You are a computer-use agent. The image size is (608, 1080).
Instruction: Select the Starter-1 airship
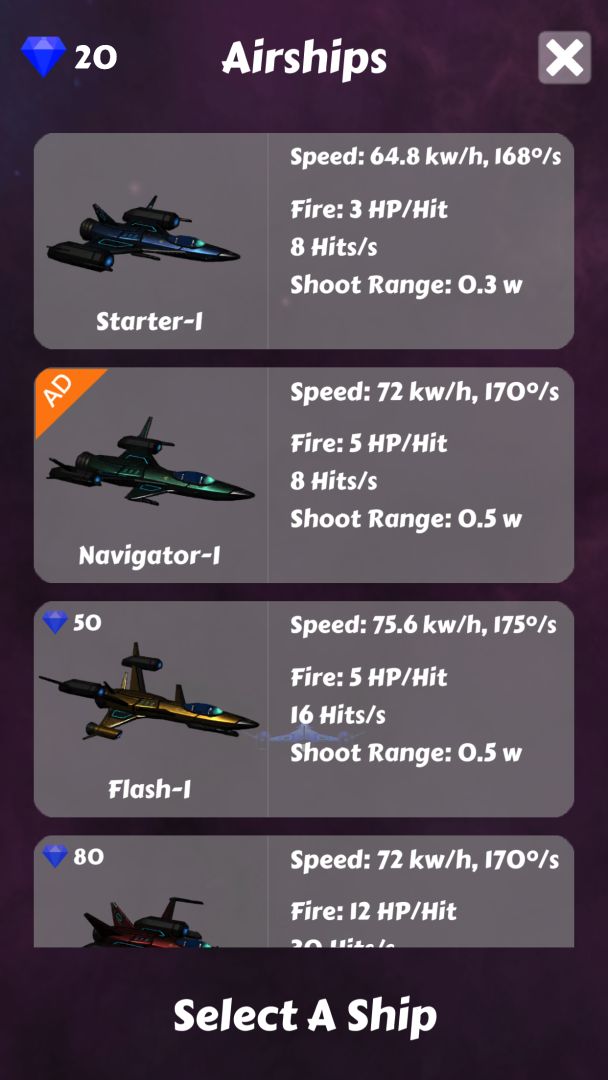(x=303, y=241)
